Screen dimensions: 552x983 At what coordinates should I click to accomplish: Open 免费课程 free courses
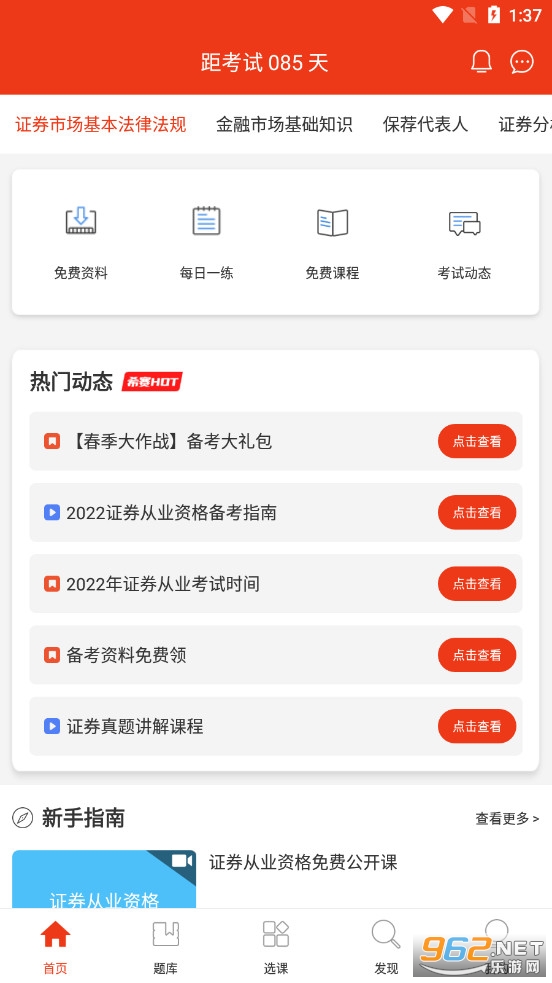[x=332, y=243]
